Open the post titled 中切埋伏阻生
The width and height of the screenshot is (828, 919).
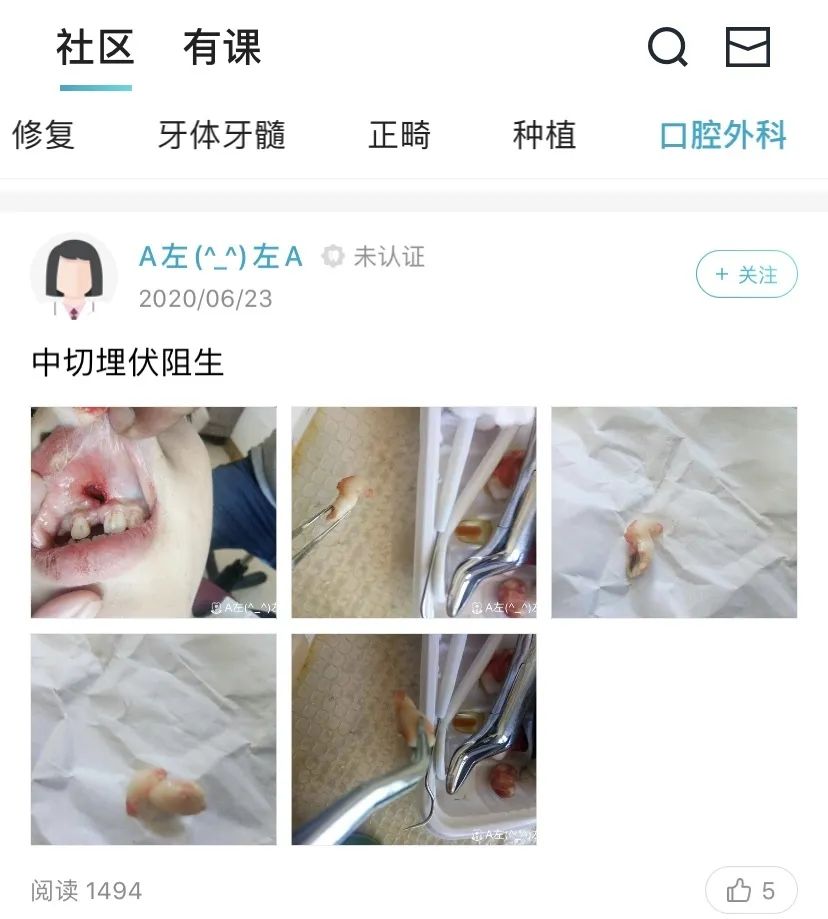click(128, 363)
